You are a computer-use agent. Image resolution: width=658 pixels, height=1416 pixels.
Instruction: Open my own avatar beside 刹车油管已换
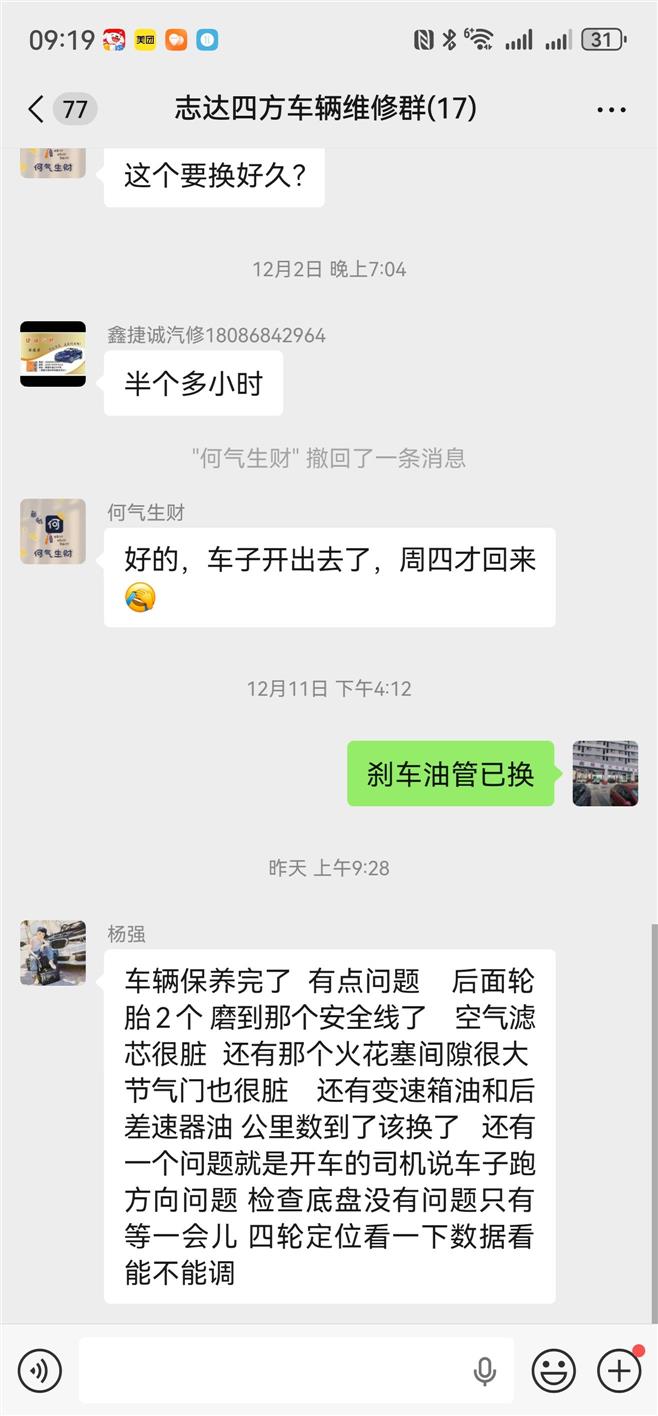[605, 773]
